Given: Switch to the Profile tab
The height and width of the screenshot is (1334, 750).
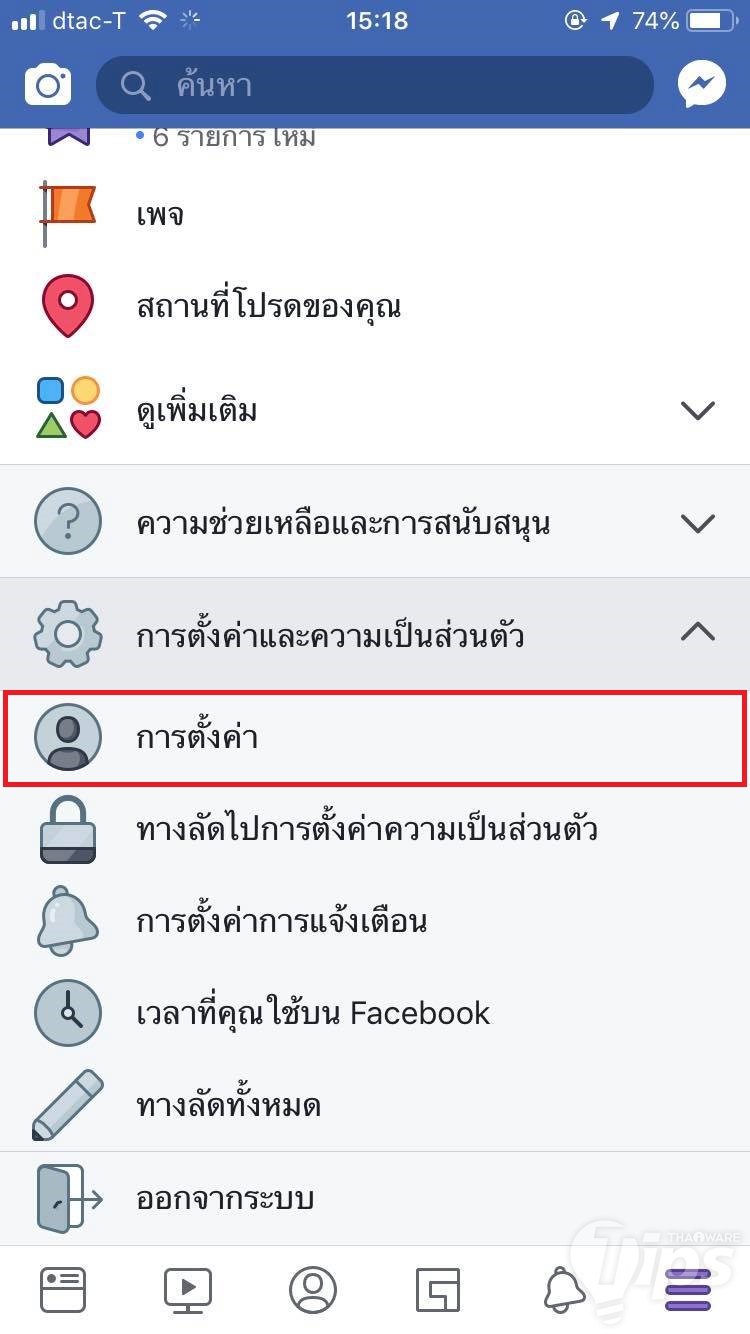Looking at the screenshot, I should [313, 1290].
